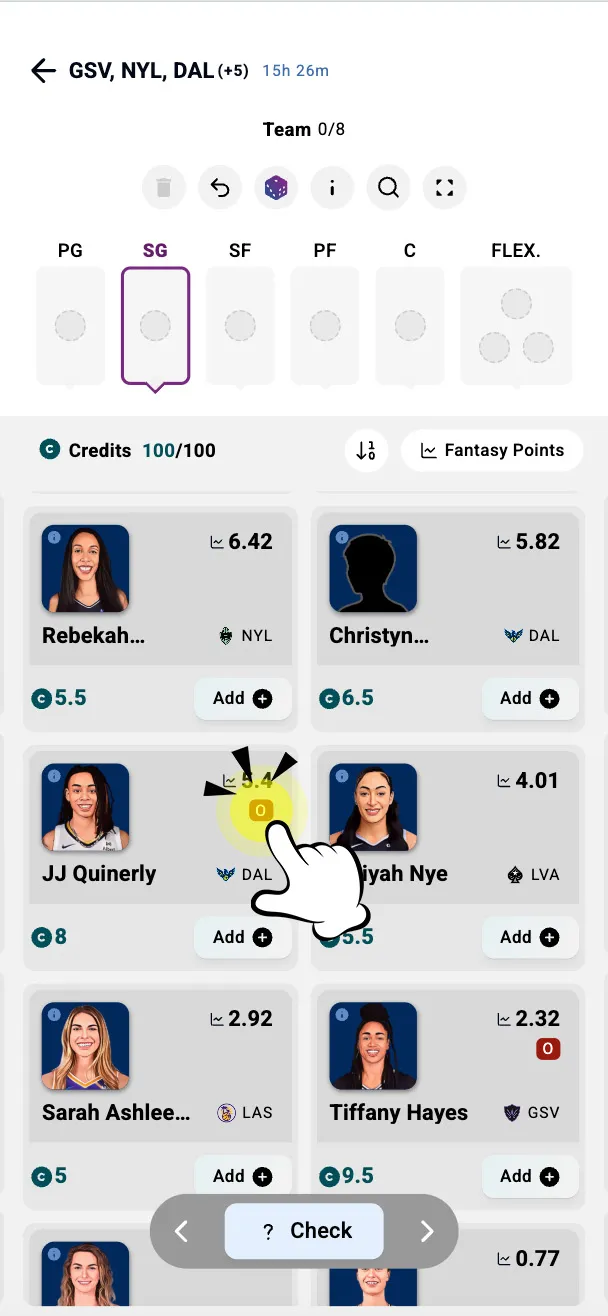Go back using the top-left arrow
Viewport: 608px width, 1316px height.
point(43,70)
